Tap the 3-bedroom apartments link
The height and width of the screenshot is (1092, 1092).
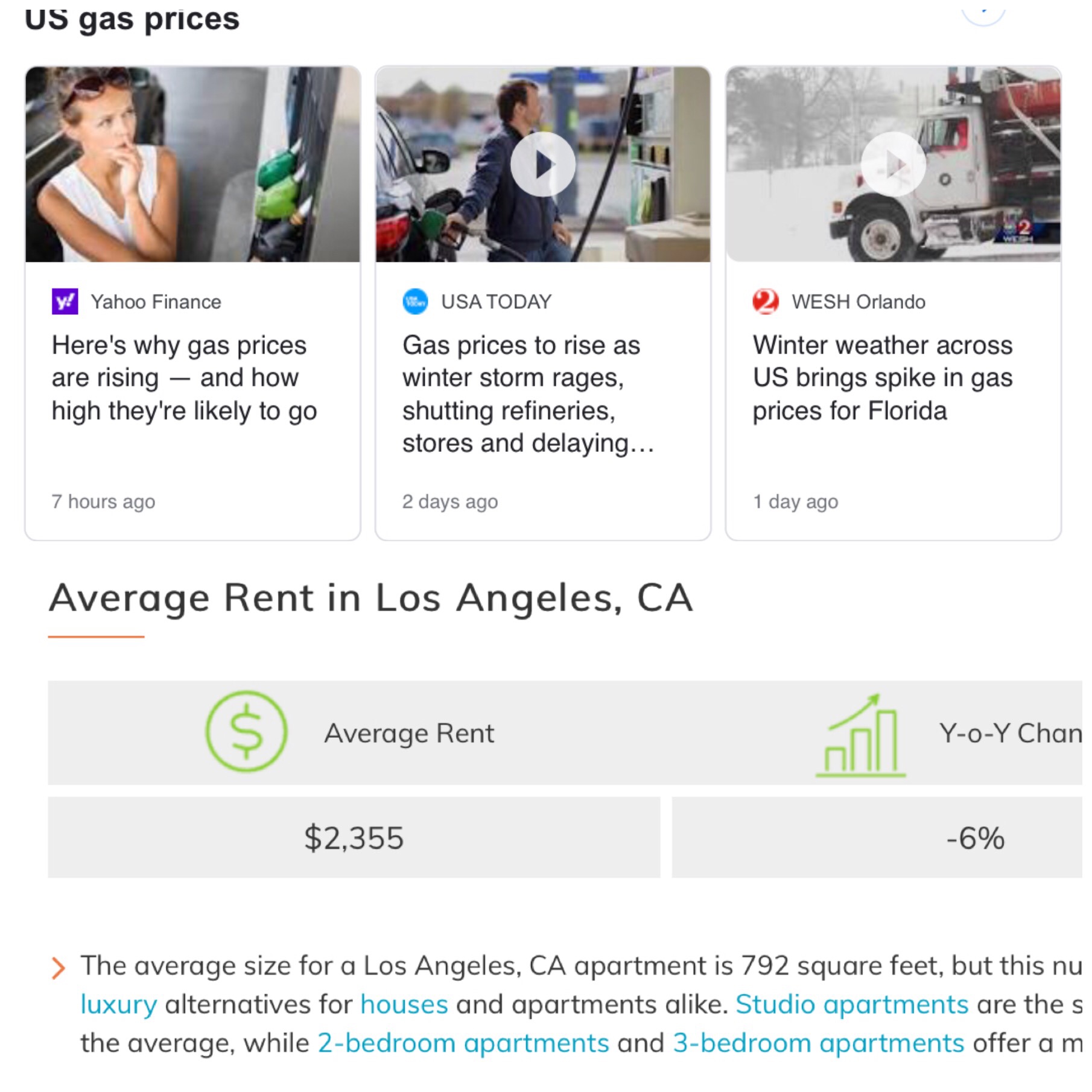(818, 1044)
